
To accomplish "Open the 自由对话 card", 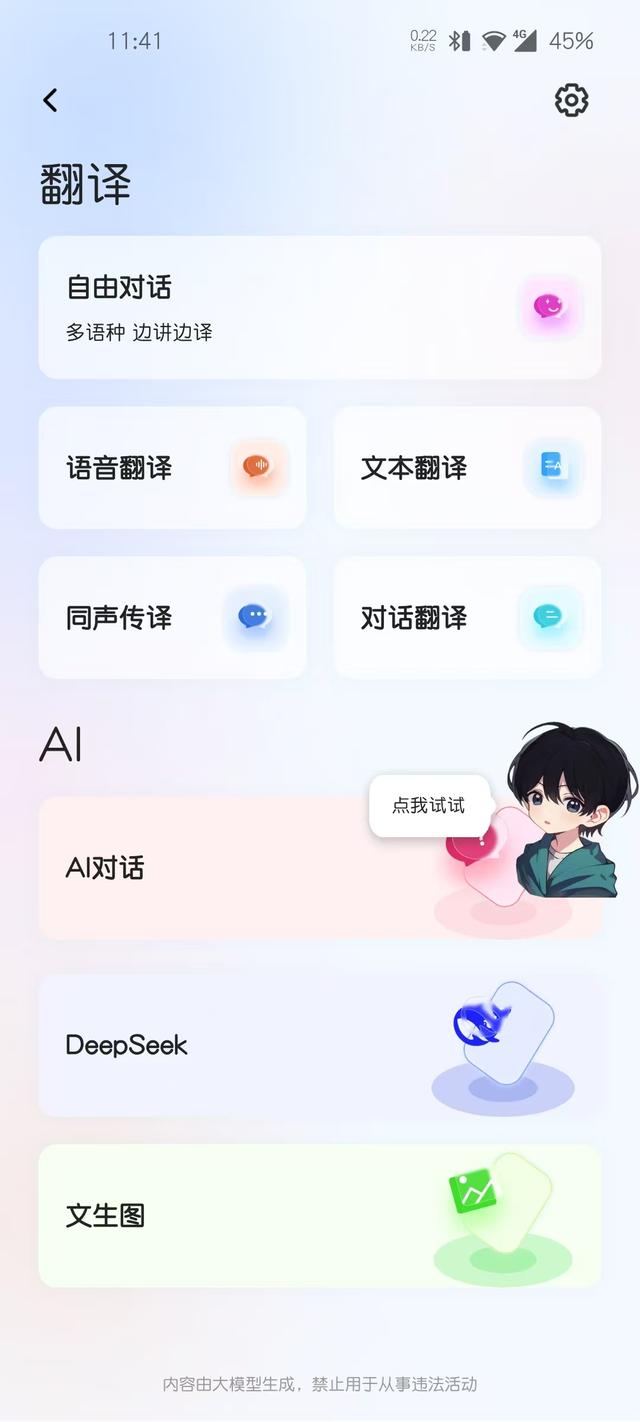I will [319, 307].
